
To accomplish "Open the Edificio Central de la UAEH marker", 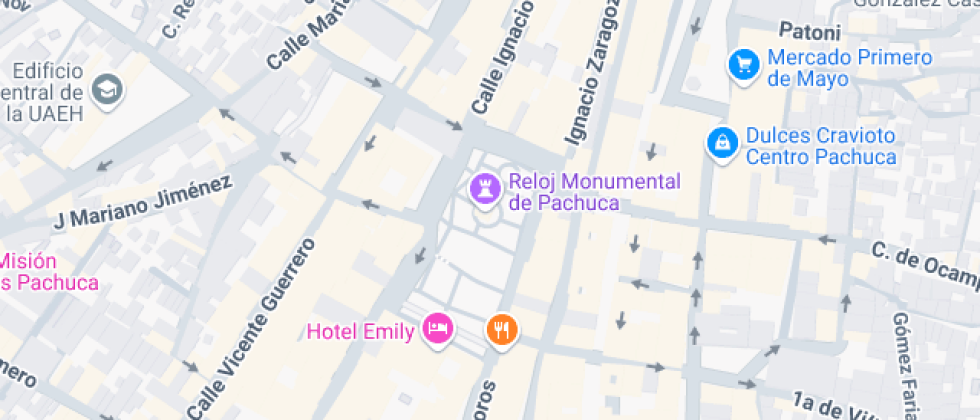I will 105,90.
